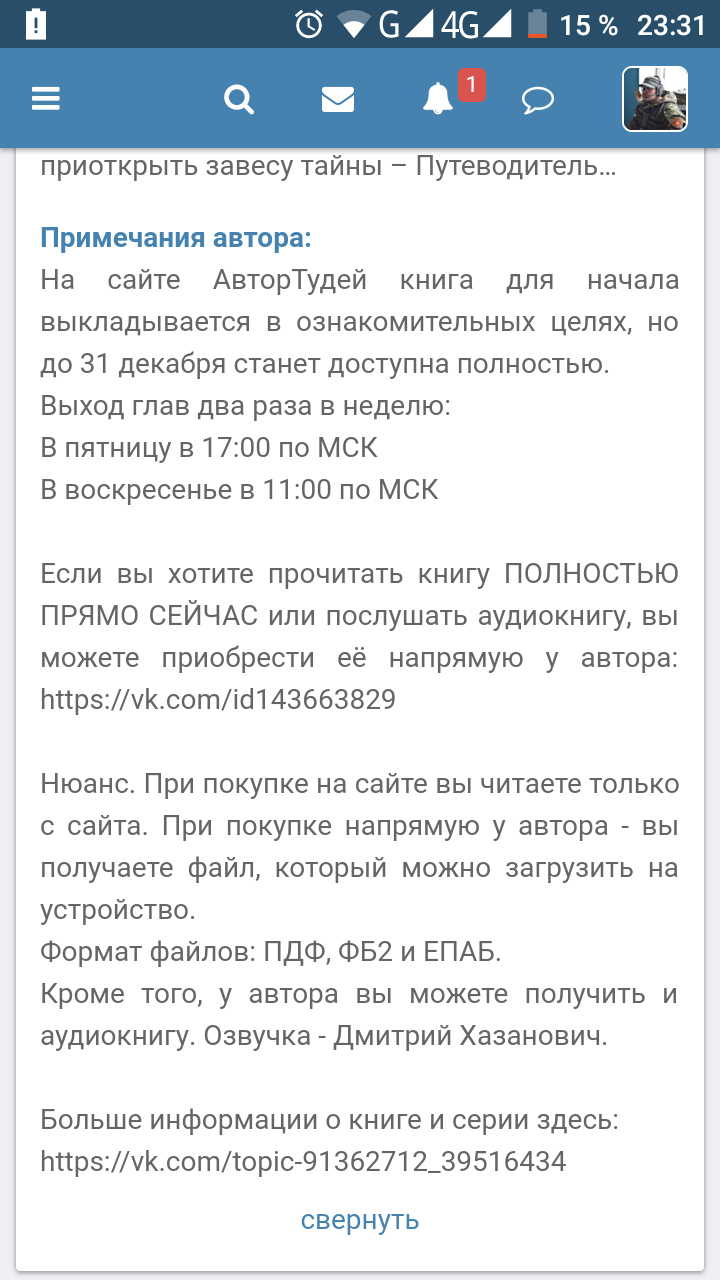
Task: Open the site search
Action: point(239,99)
